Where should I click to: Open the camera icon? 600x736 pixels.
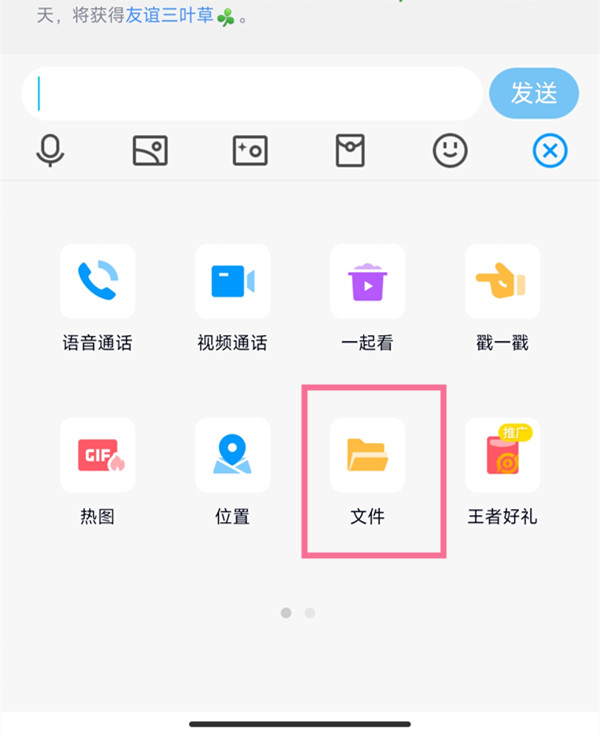click(x=249, y=151)
